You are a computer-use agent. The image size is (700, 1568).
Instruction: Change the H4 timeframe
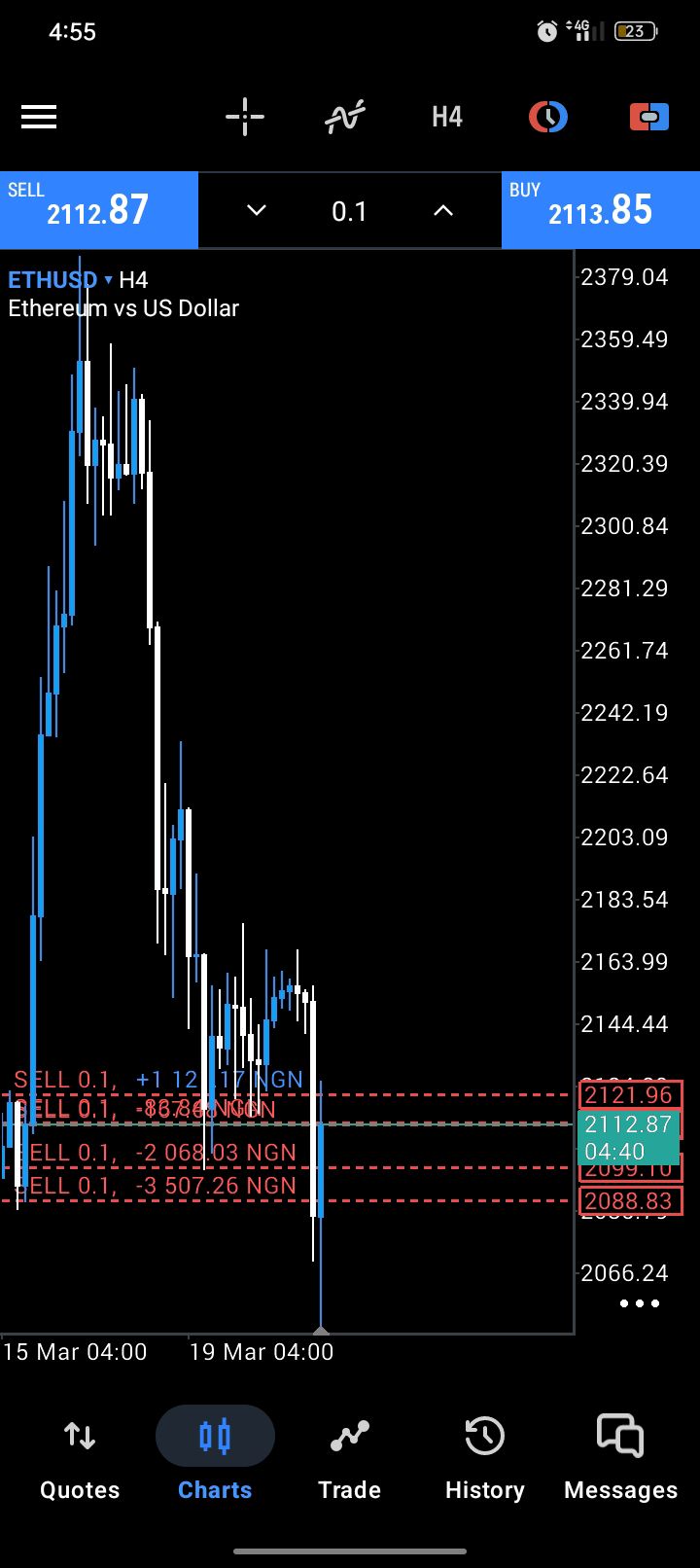coord(447,118)
